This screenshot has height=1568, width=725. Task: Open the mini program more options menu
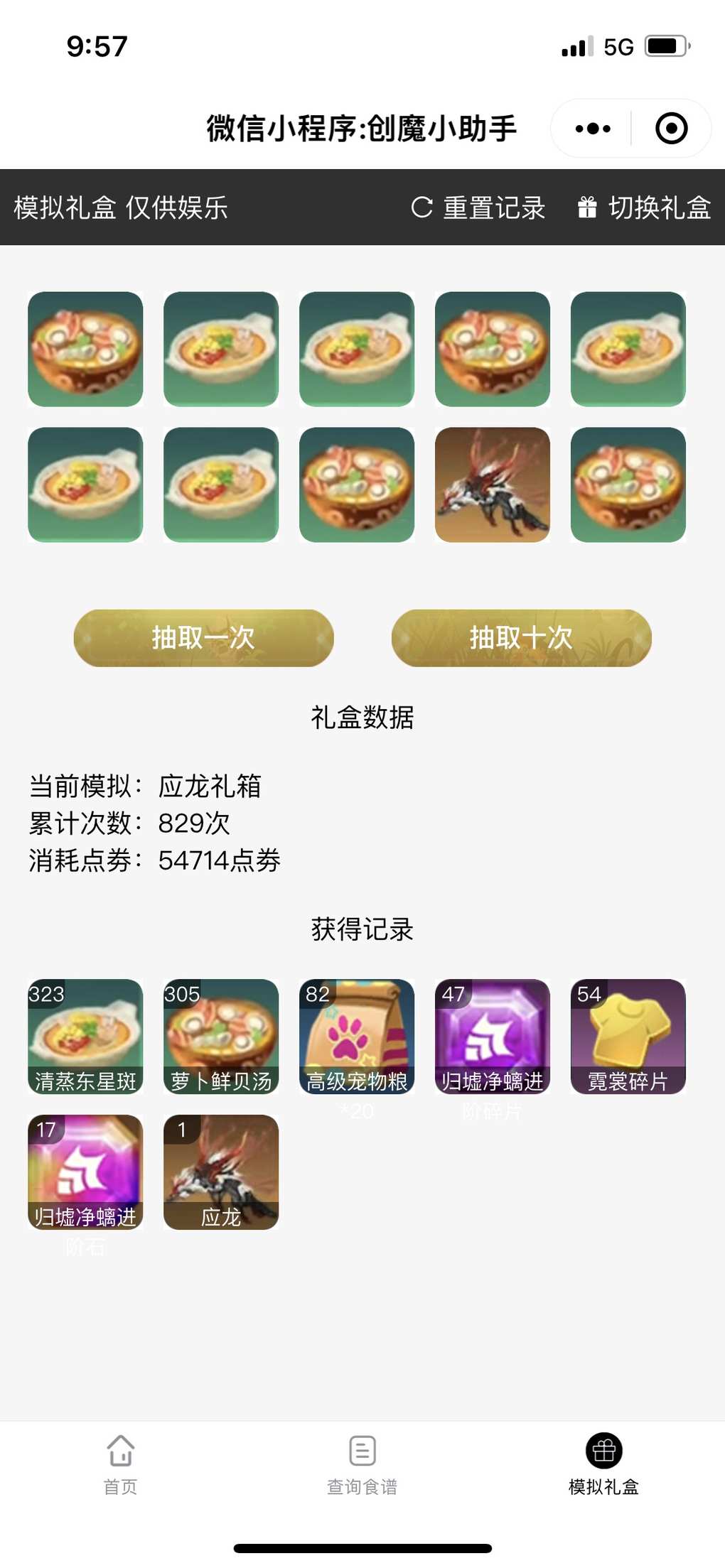(x=593, y=129)
